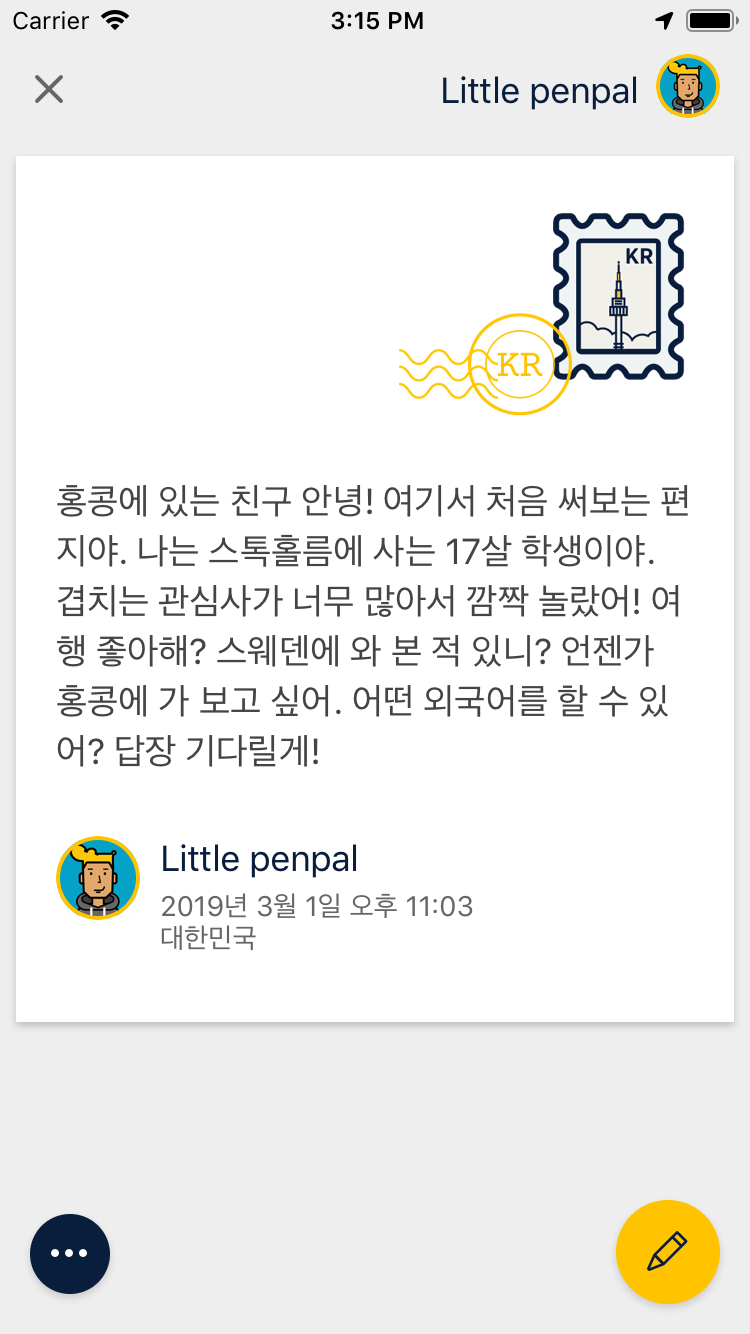Open Little penpal profile avatar in header
The image size is (750, 1334).
coord(688,87)
